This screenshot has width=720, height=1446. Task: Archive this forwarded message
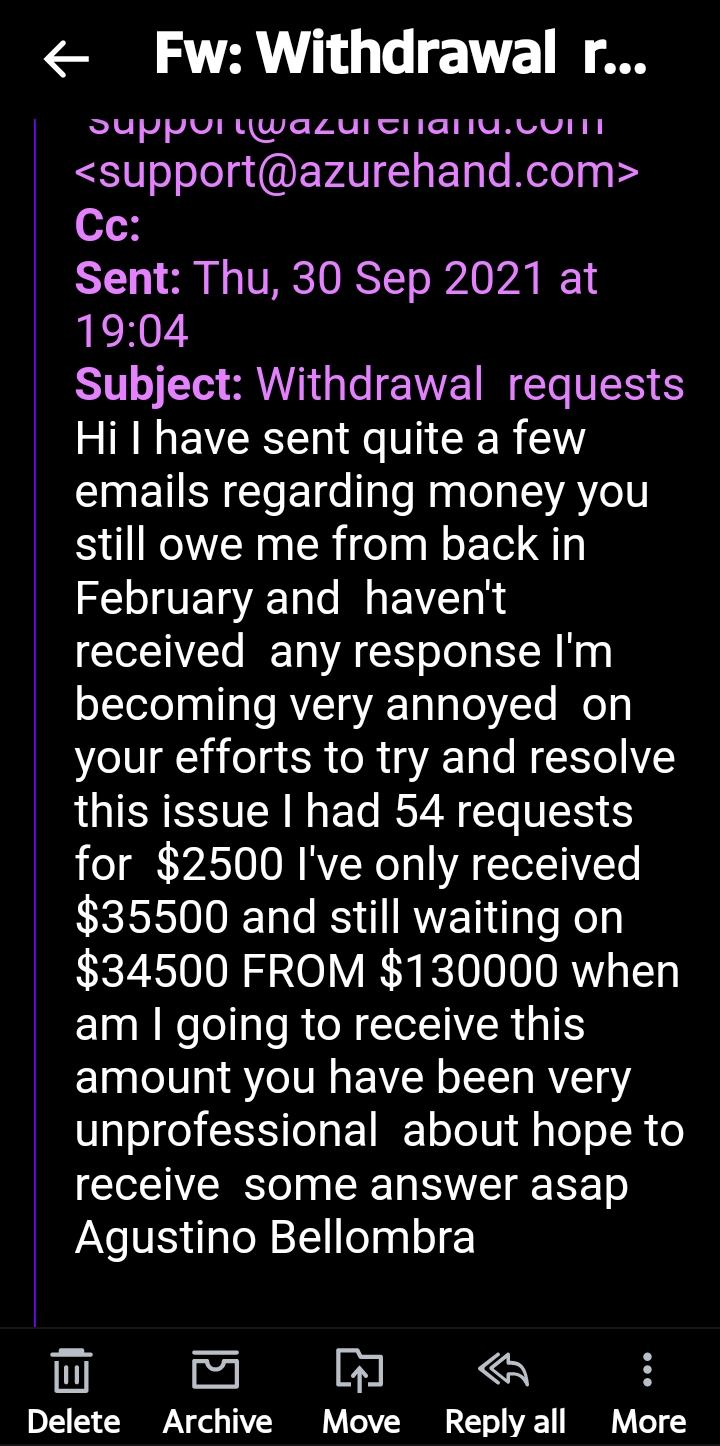(x=217, y=1390)
